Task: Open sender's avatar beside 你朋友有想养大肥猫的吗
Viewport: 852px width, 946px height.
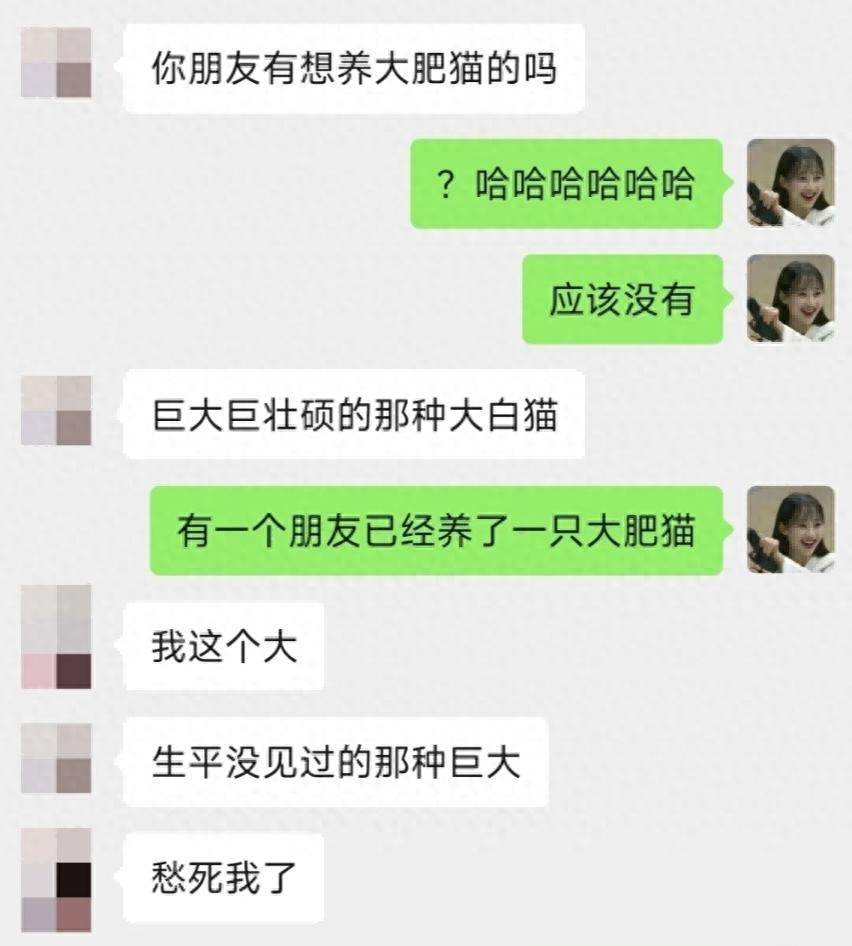Action: coord(56,62)
